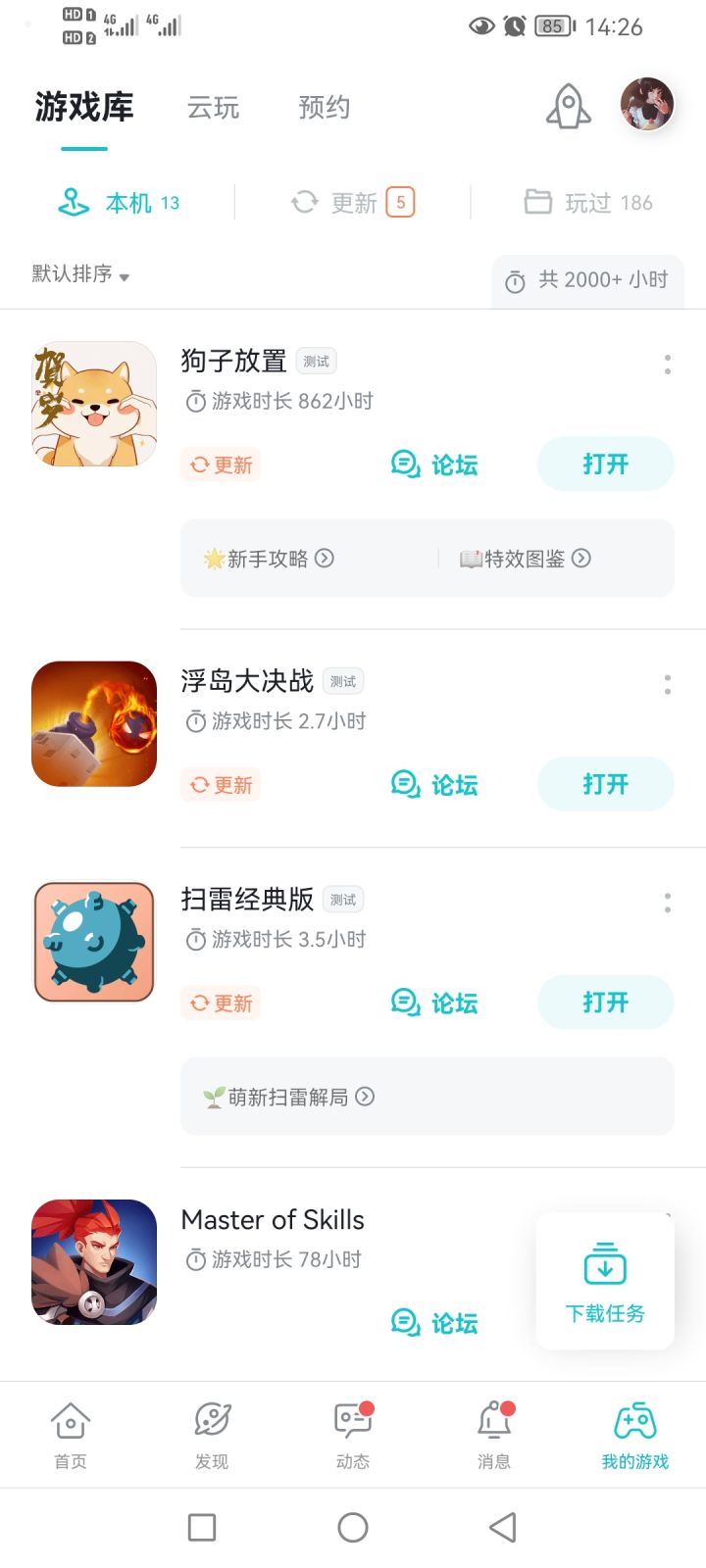
Task: Switch to the 云玩 tab
Action: coord(212,108)
